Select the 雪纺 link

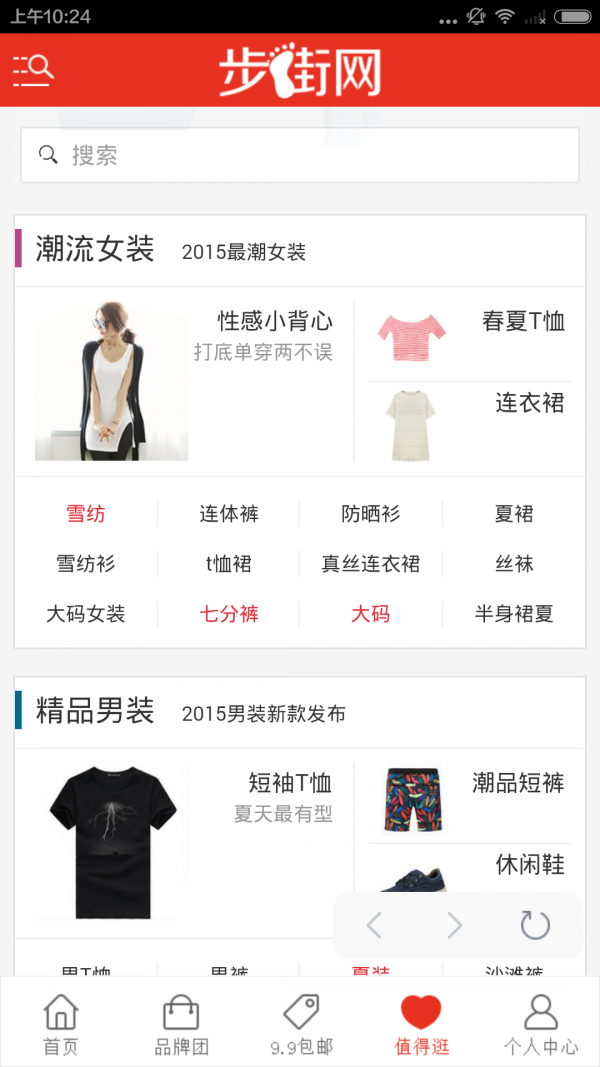(86, 514)
